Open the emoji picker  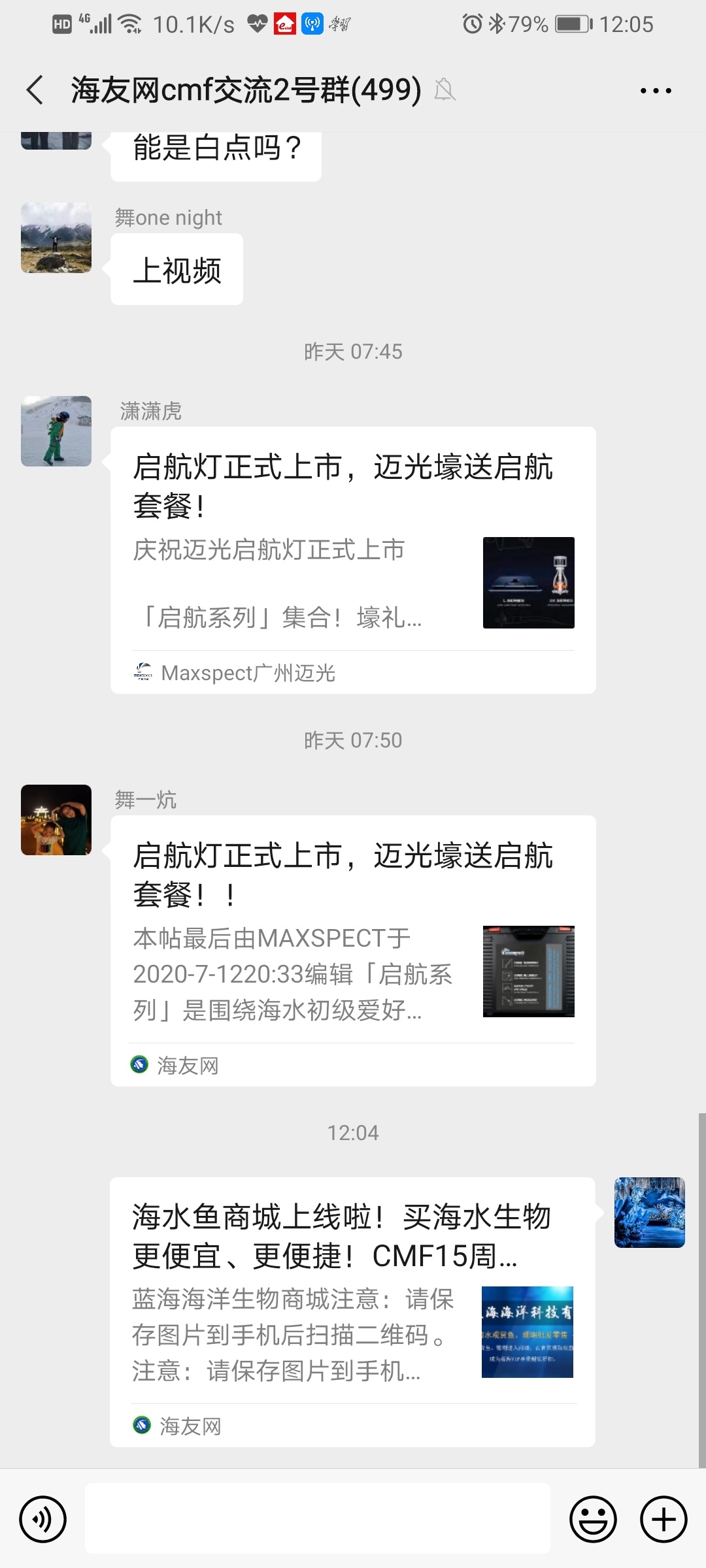(593, 1519)
